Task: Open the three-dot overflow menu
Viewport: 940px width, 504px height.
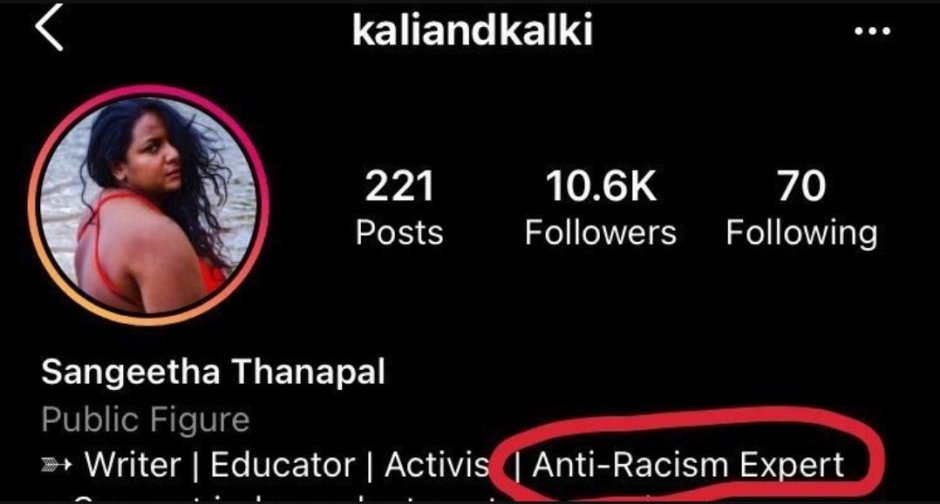Action: point(872,31)
